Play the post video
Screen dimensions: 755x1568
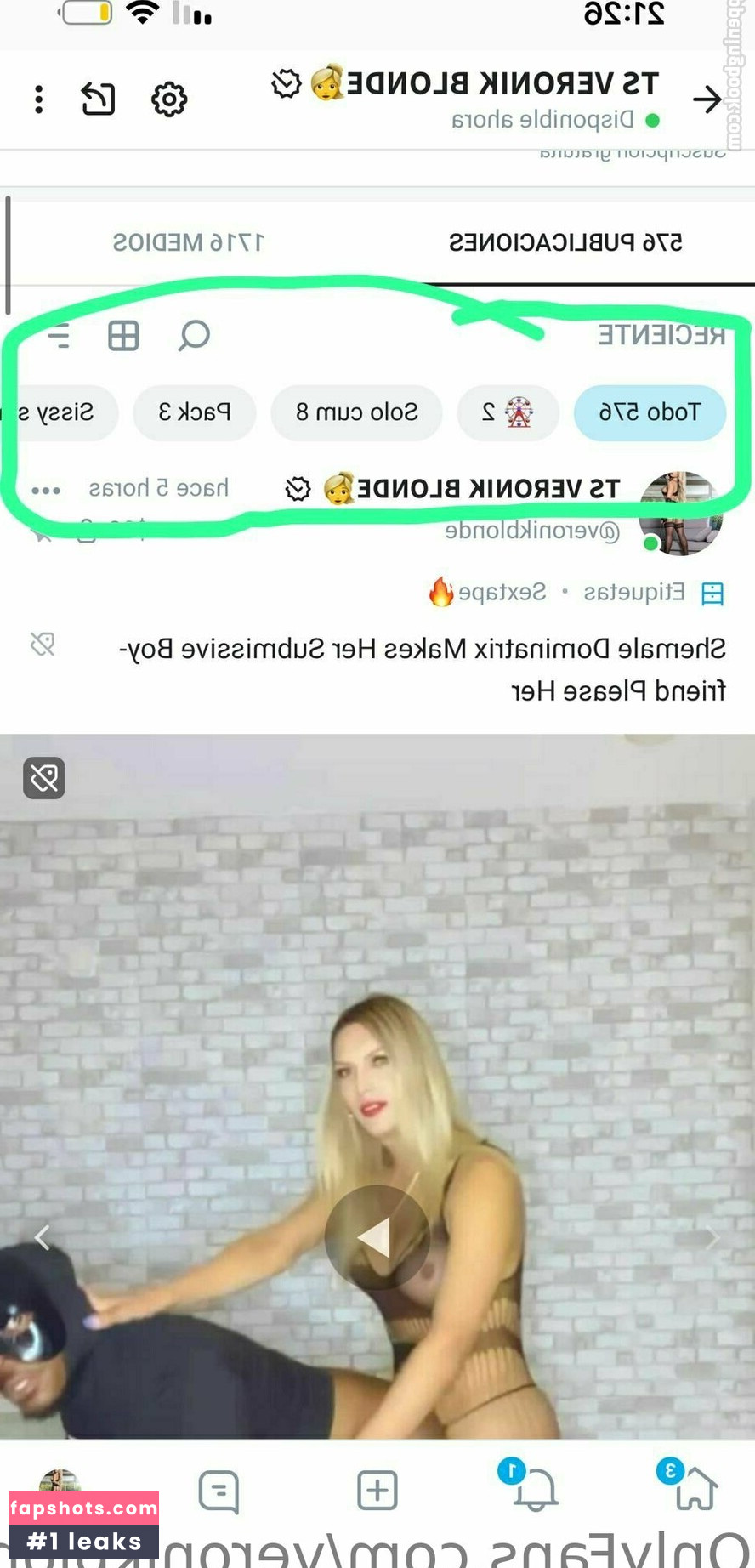tap(377, 1237)
